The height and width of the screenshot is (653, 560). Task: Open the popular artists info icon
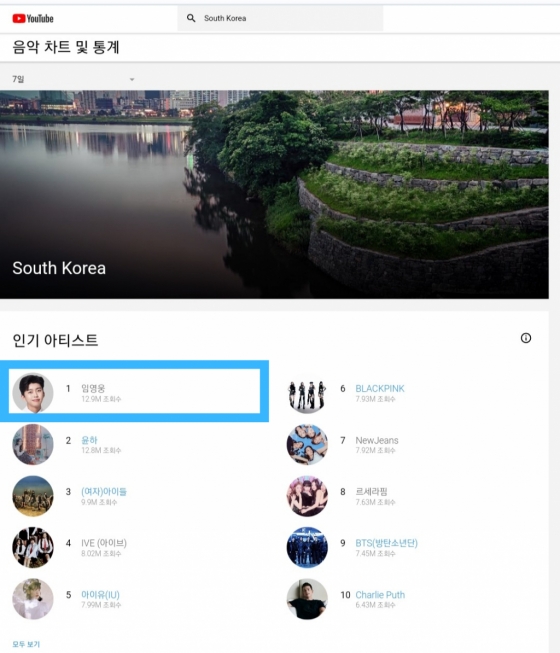(526, 338)
